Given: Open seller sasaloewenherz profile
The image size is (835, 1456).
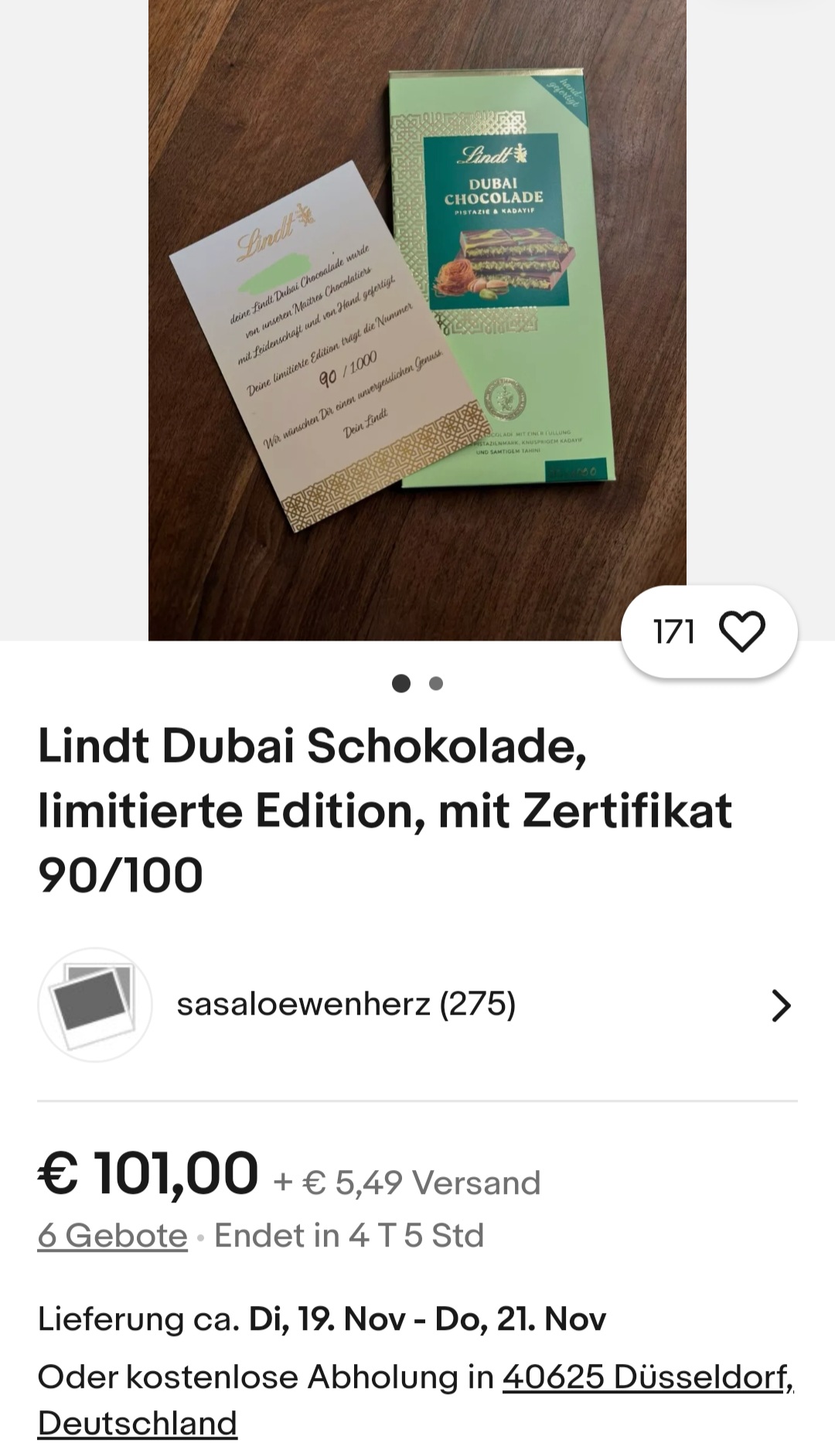Looking at the screenshot, I should 346,1004.
